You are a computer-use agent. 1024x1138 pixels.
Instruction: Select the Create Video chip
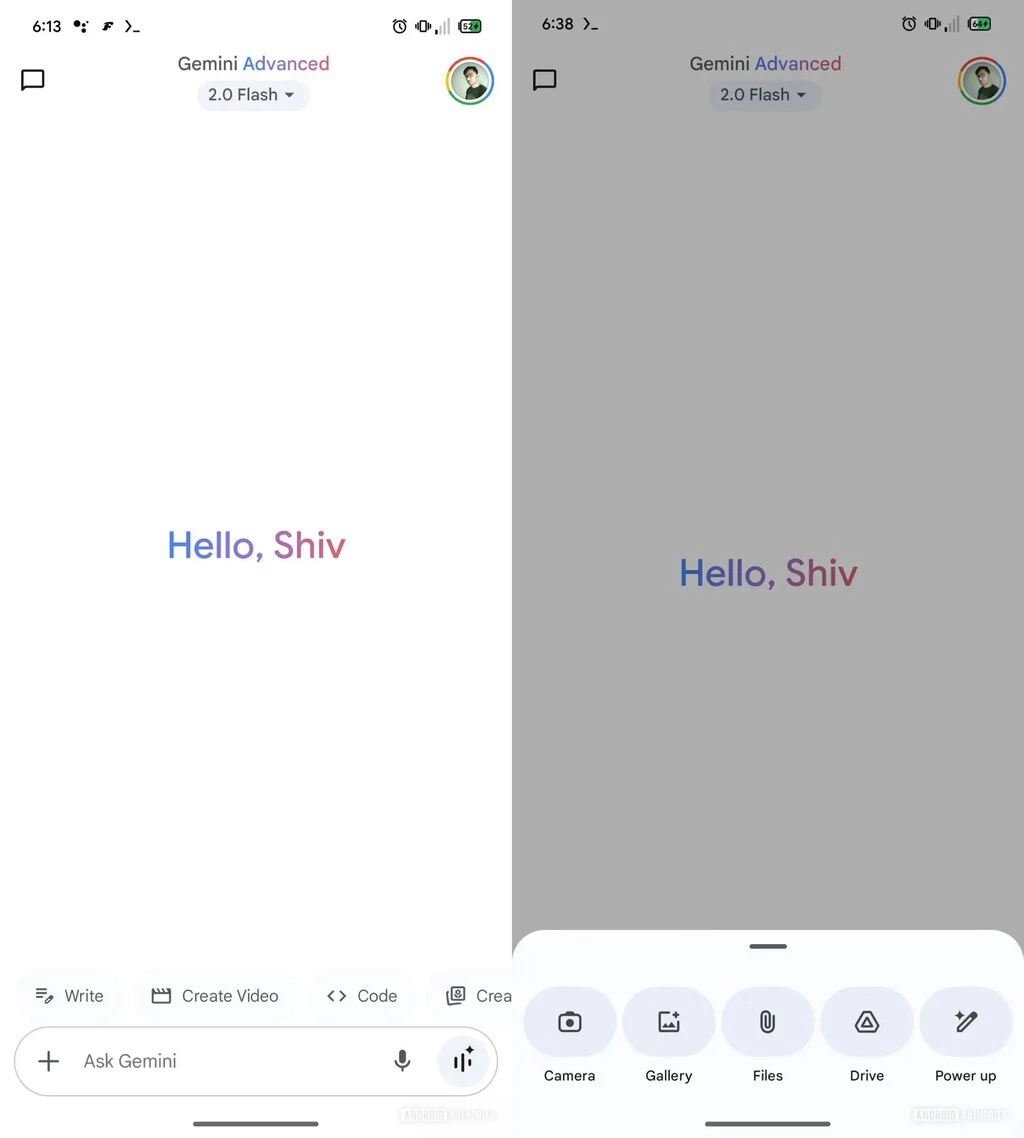click(x=214, y=996)
